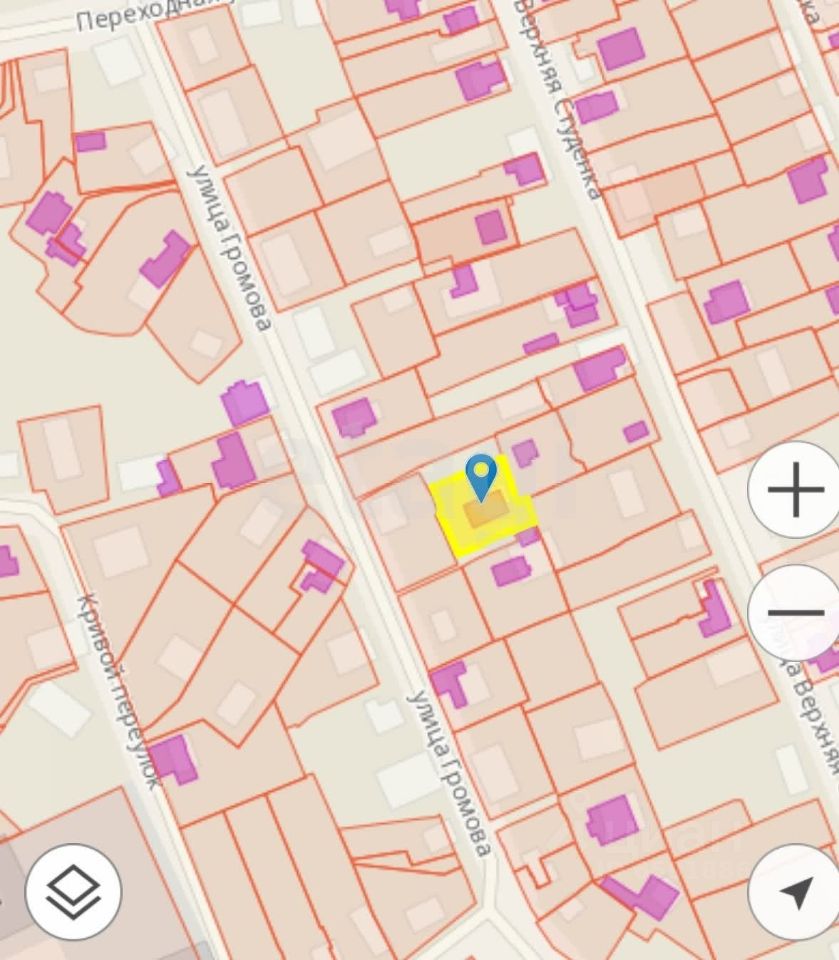Screen dimensions: 839x960
Task: Tap the blue location pin marker
Action: tap(482, 477)
